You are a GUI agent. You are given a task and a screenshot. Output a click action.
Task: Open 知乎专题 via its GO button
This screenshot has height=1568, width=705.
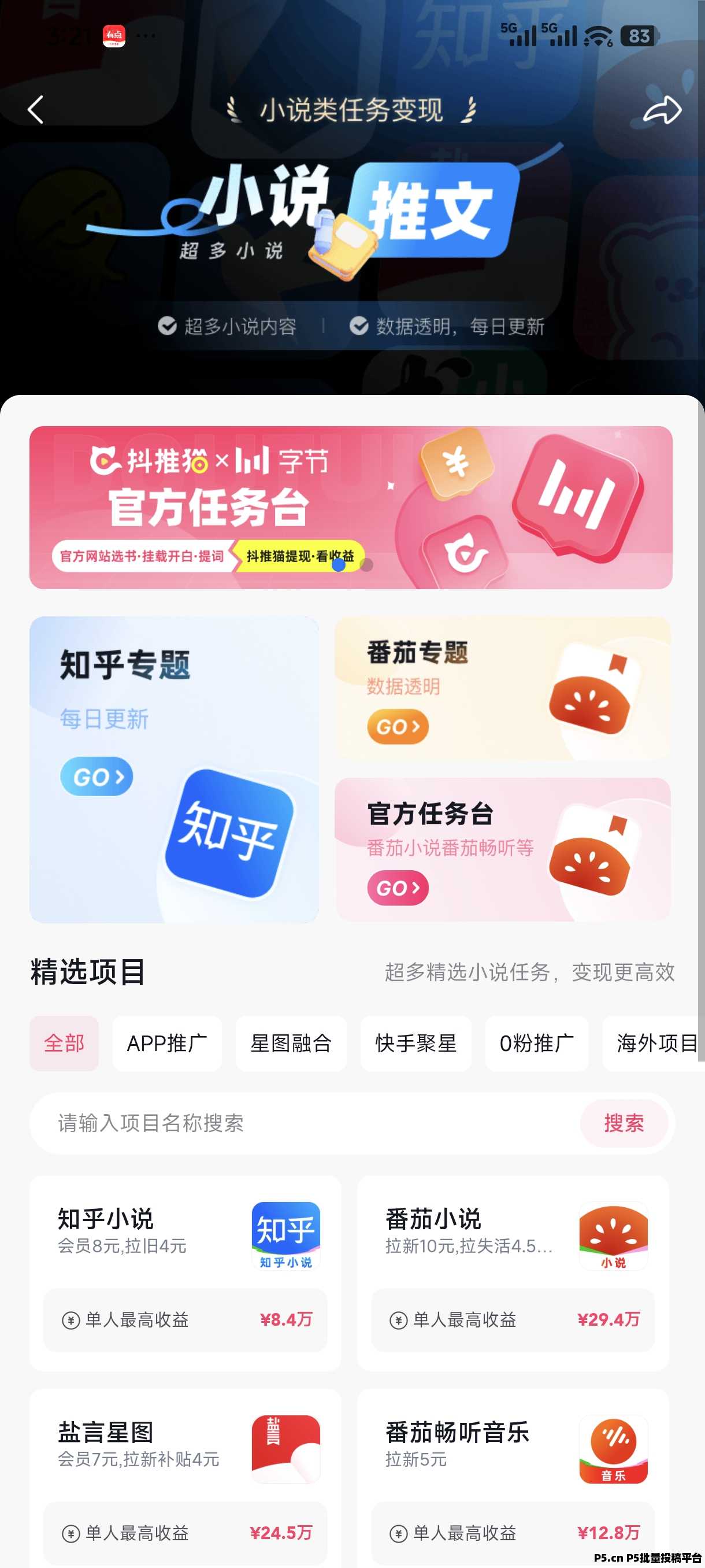pyautogui.click(x=96, y=776)
